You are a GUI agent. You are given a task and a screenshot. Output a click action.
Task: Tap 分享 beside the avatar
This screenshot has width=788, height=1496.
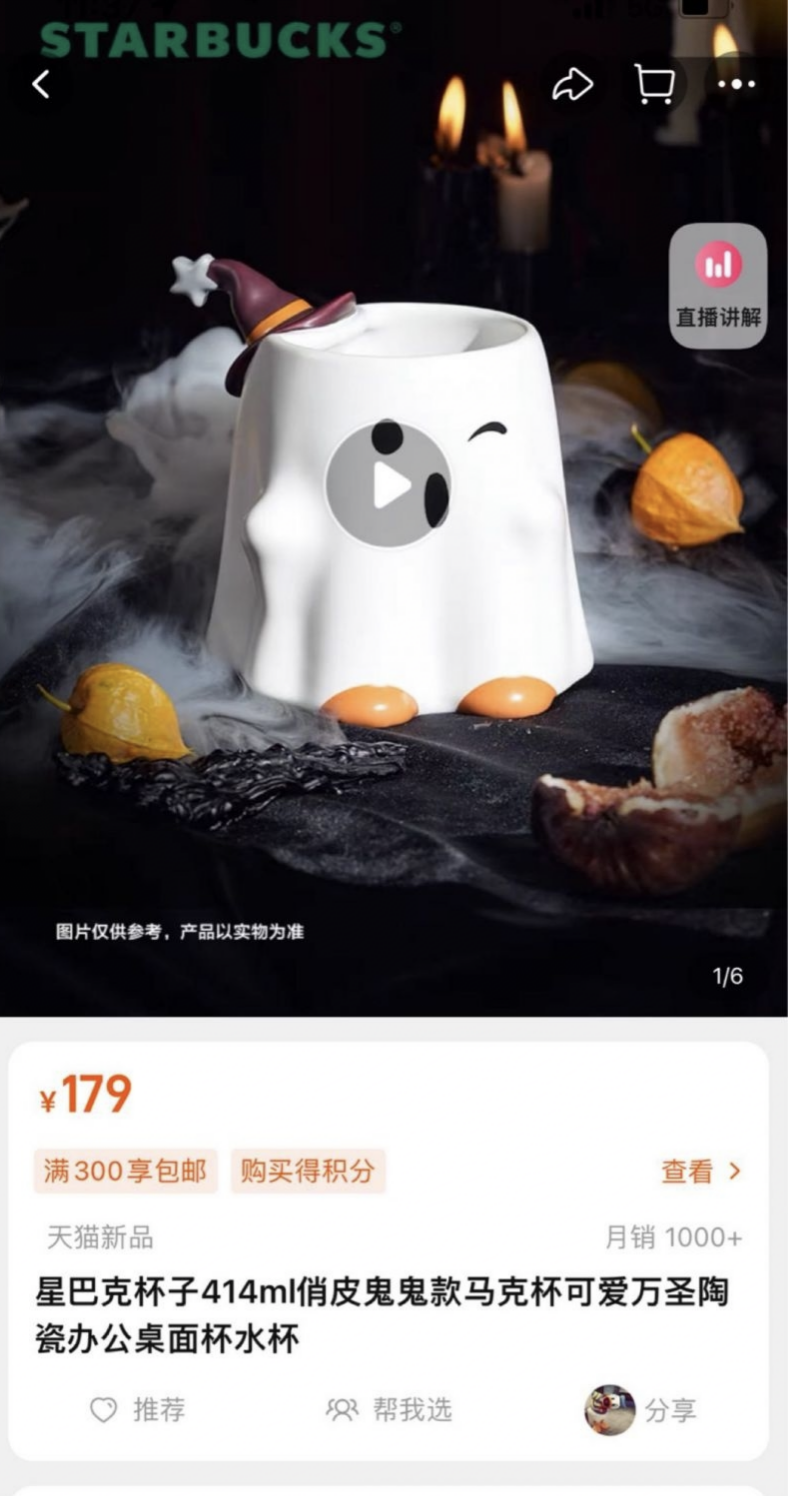[668, 1410]
